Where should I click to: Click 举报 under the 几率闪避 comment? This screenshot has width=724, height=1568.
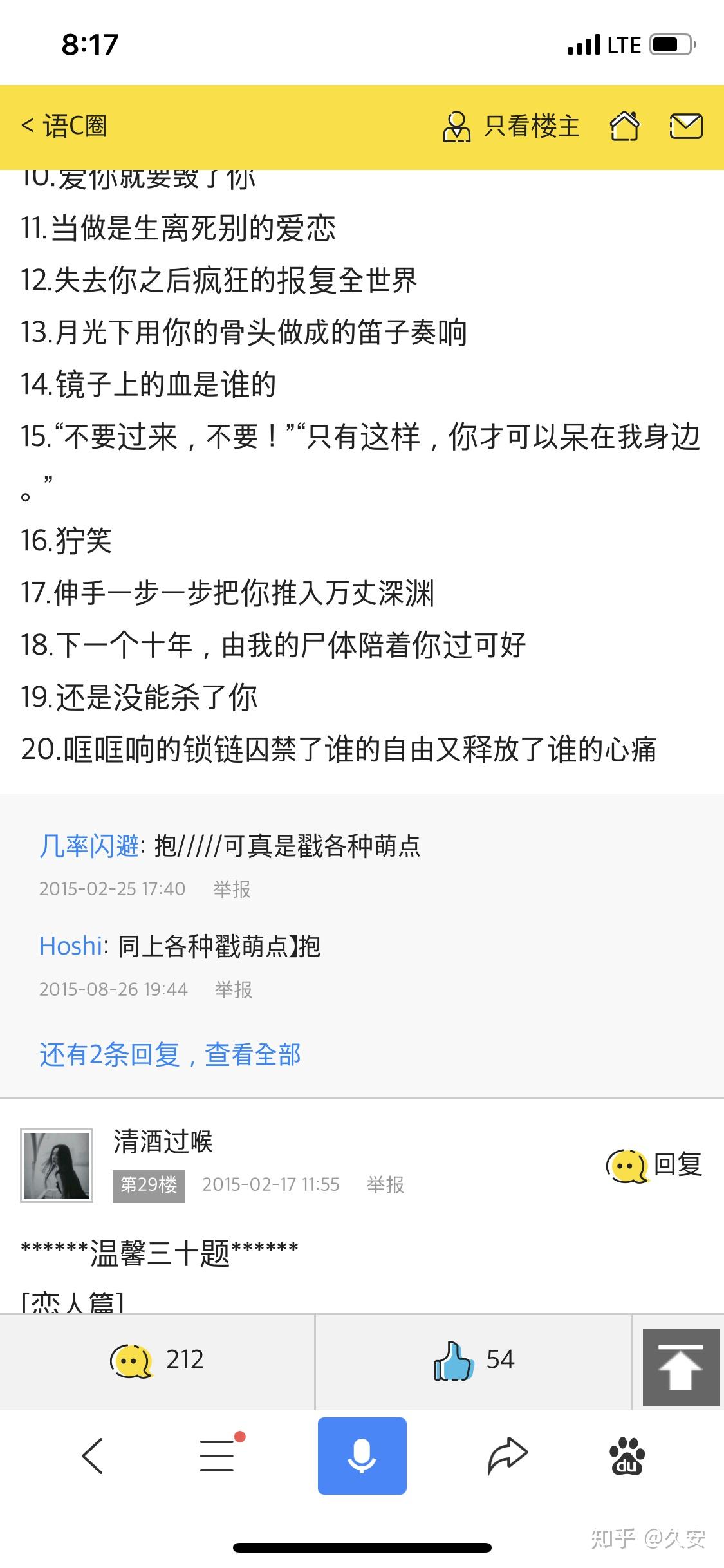(x=233, y=888)
